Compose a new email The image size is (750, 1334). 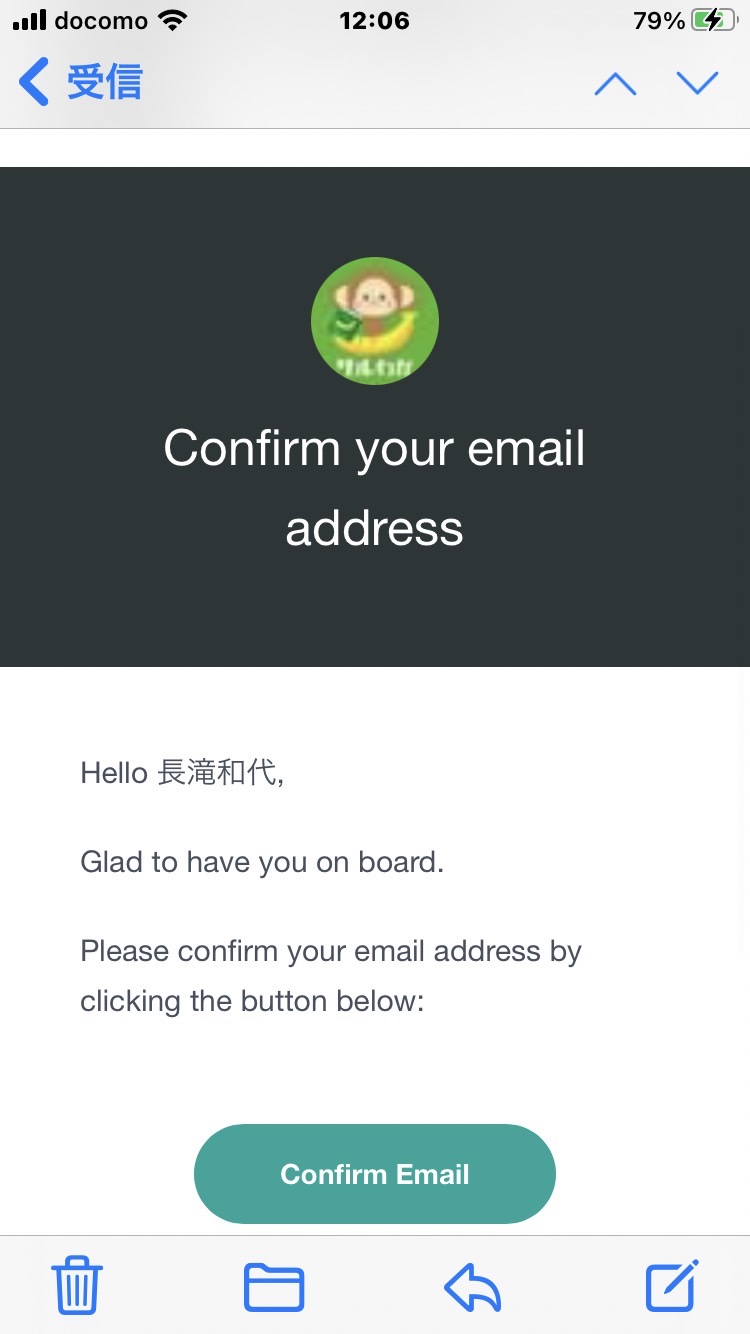click(x=671, y=1286)
